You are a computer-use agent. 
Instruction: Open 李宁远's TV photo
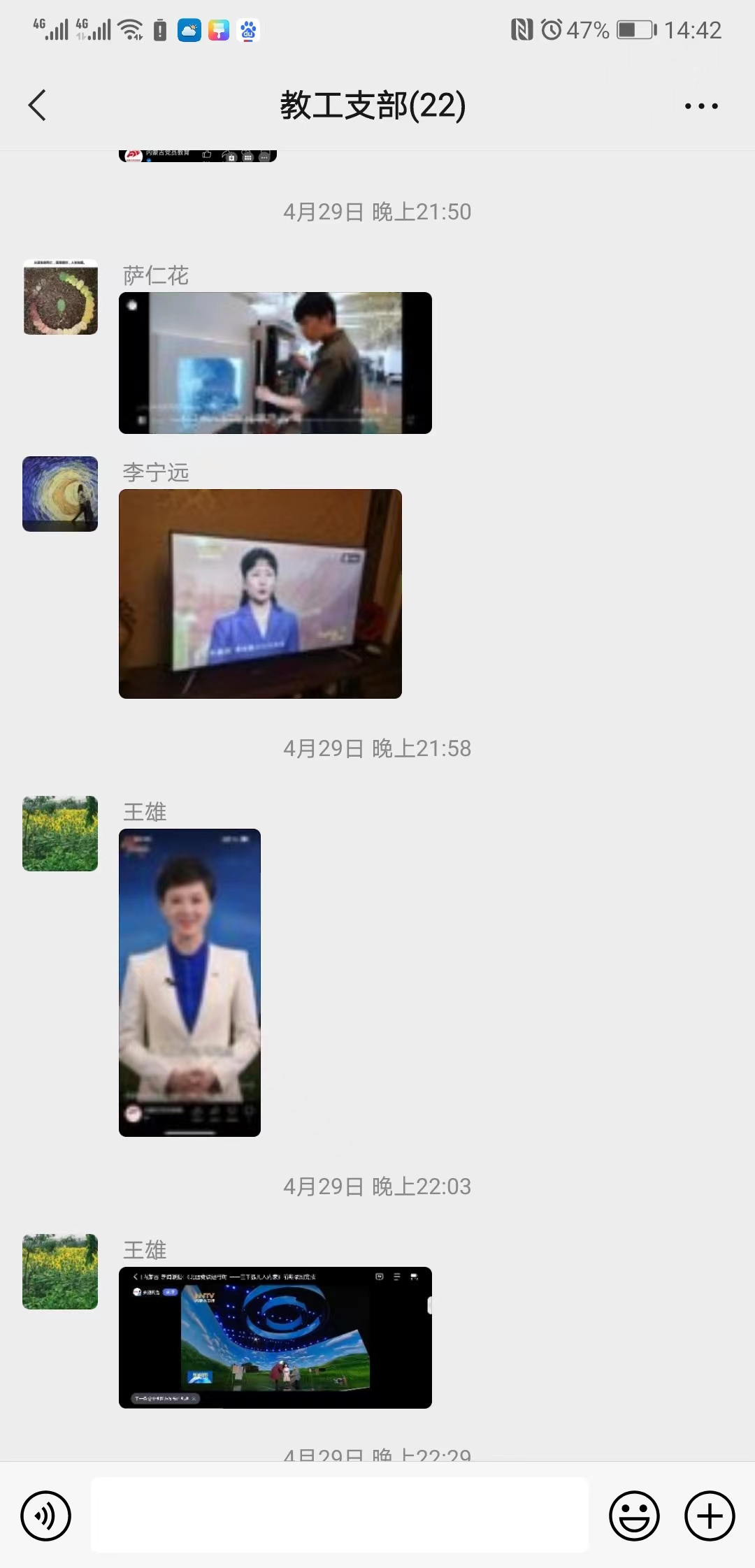[260, 594]
